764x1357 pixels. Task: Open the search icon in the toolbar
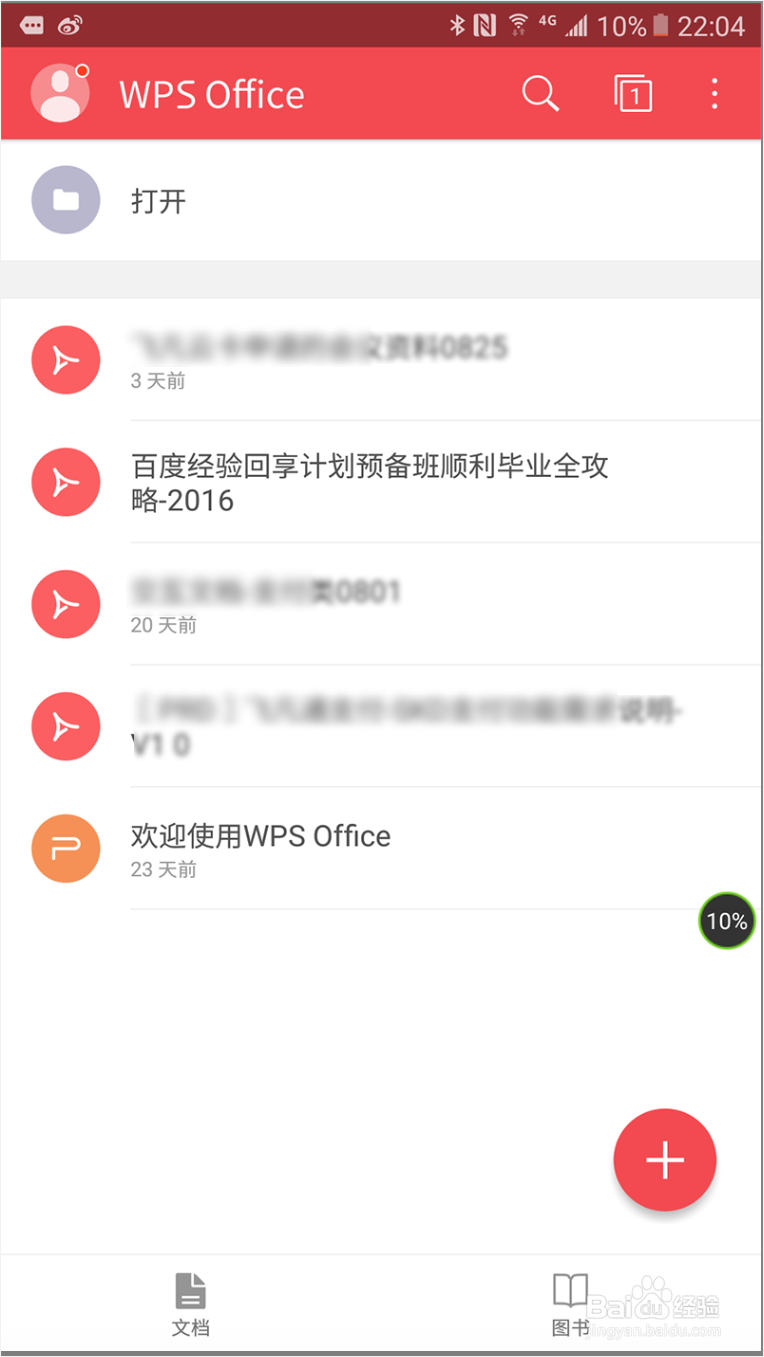[x=540, y=93]
